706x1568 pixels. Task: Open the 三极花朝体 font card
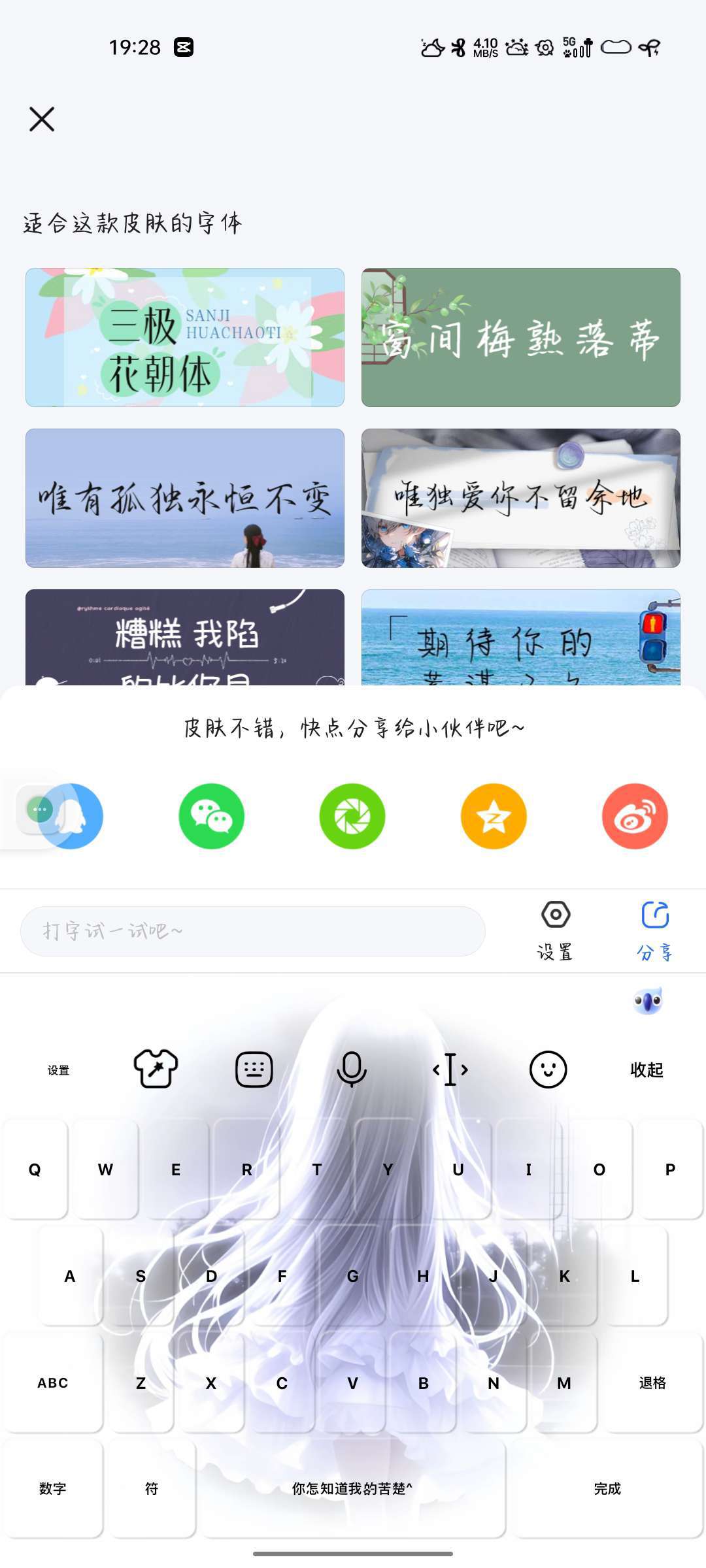pos(185,337)
